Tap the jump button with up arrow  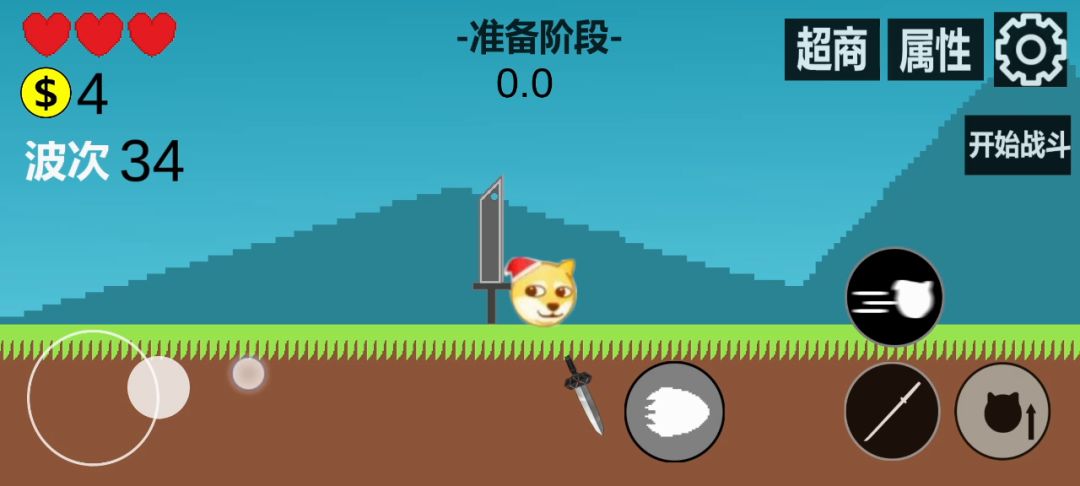(x=1002, y=411)
